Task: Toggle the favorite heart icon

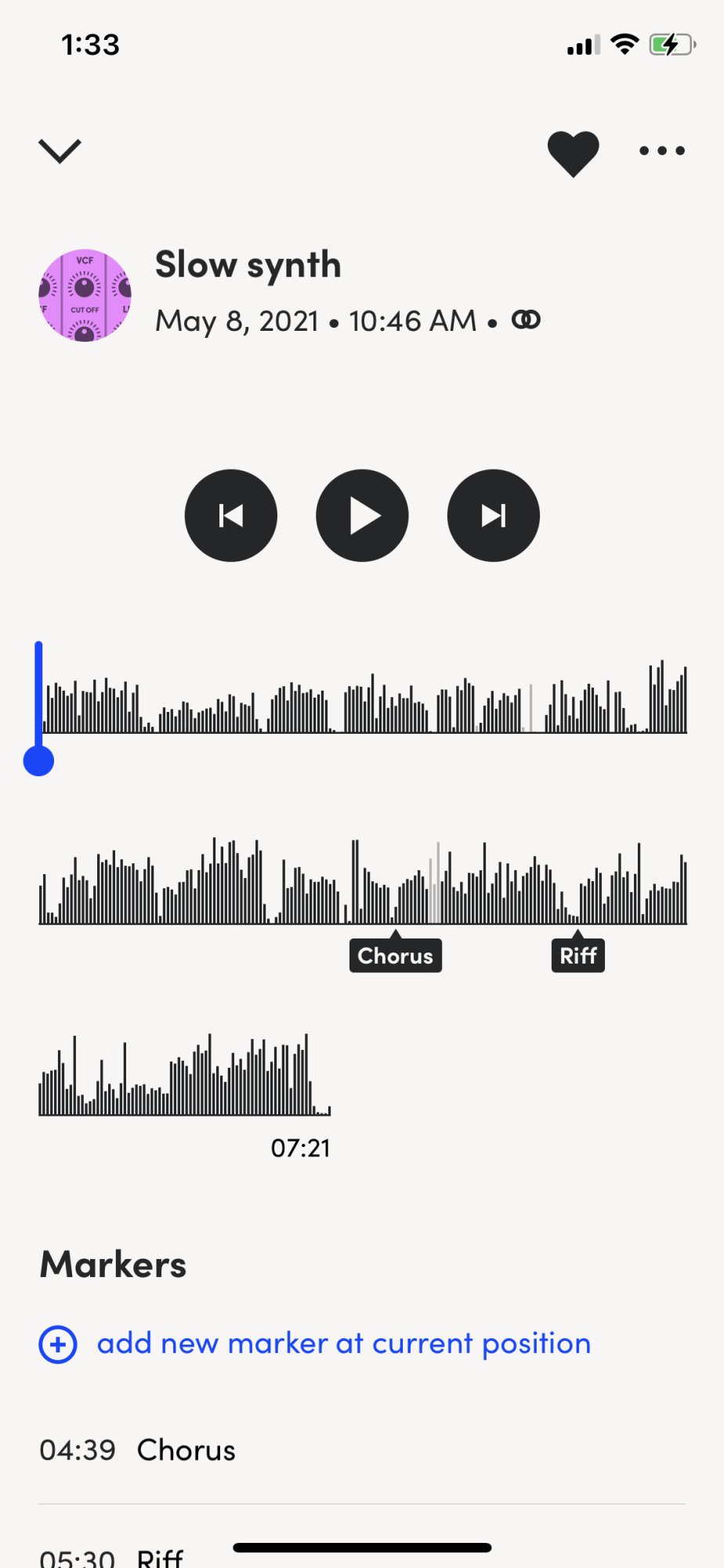Action: click(x=573, y=152)
